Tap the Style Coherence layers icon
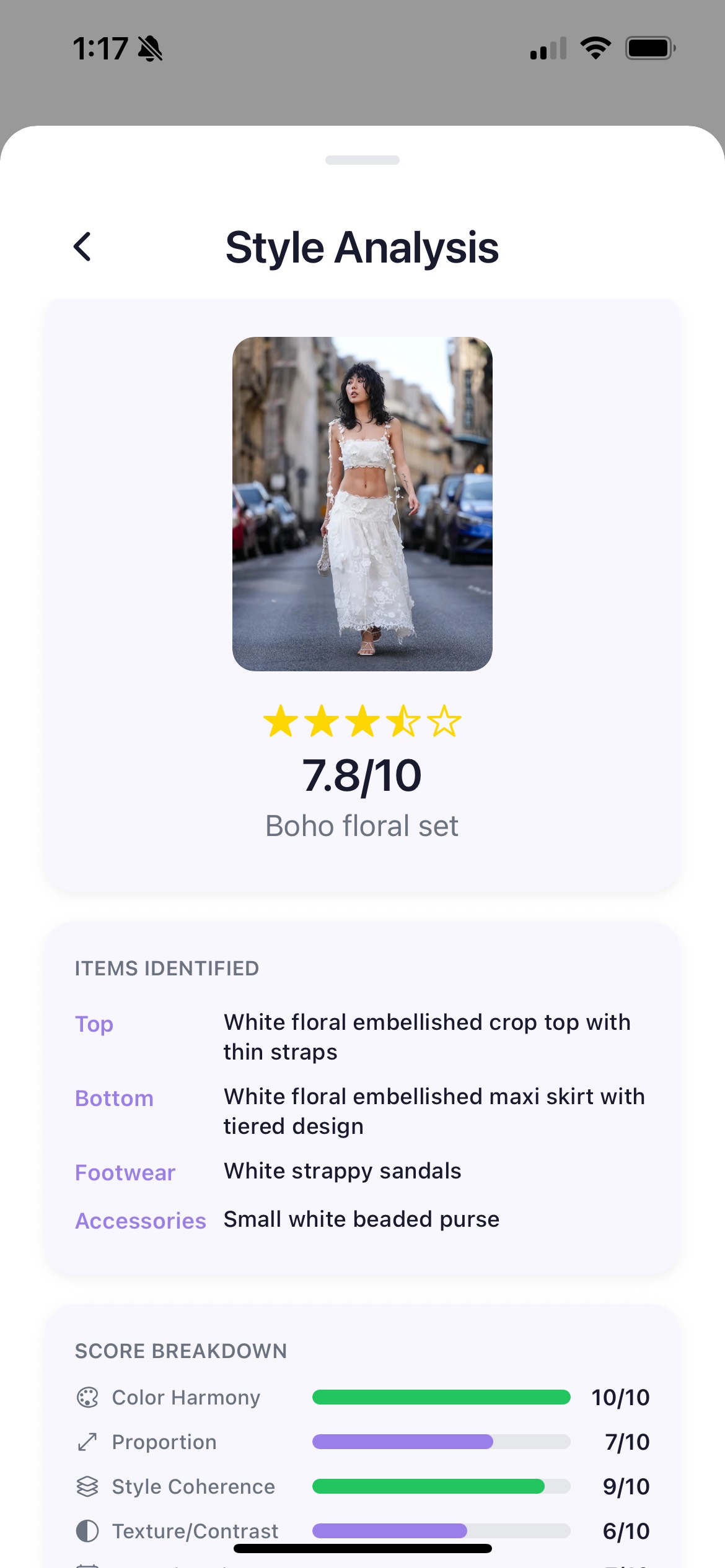 click(x=87, y=1487)
